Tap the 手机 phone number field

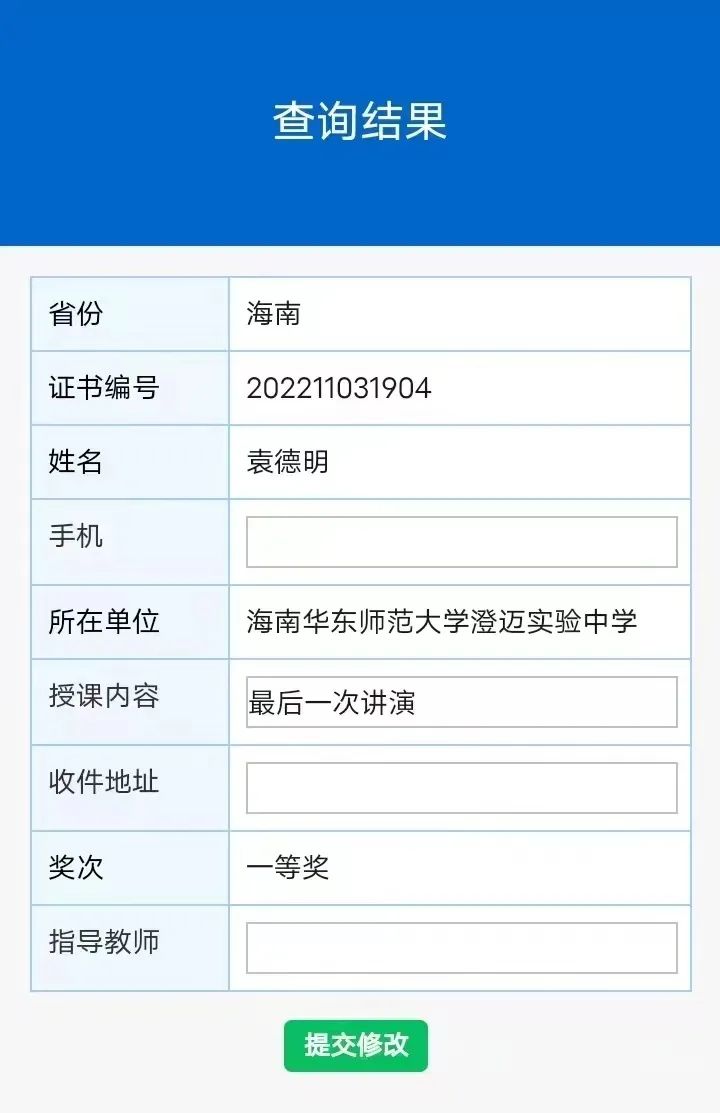tap(461, 542)
